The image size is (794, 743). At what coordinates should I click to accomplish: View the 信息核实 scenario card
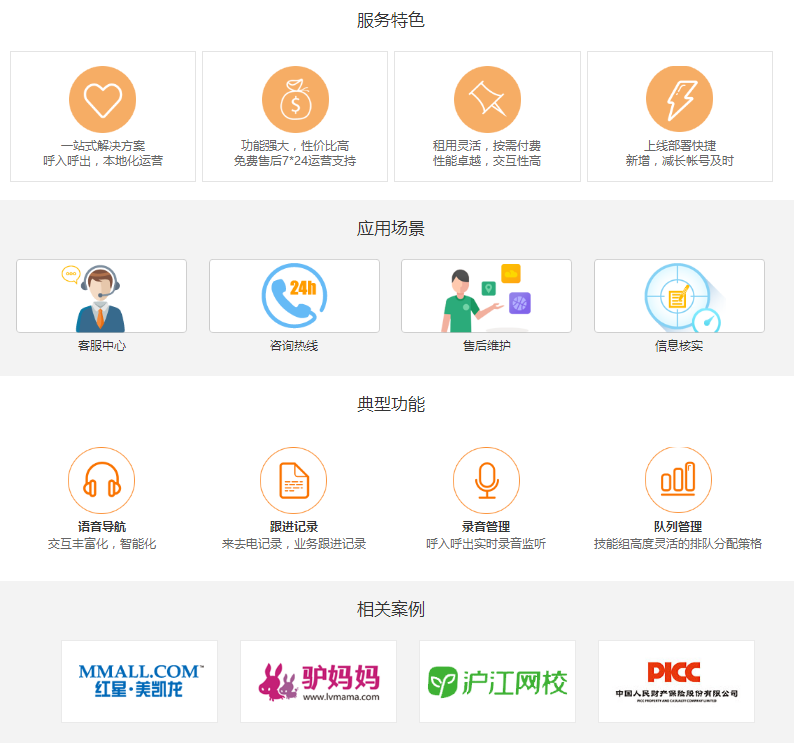[679, 296]
